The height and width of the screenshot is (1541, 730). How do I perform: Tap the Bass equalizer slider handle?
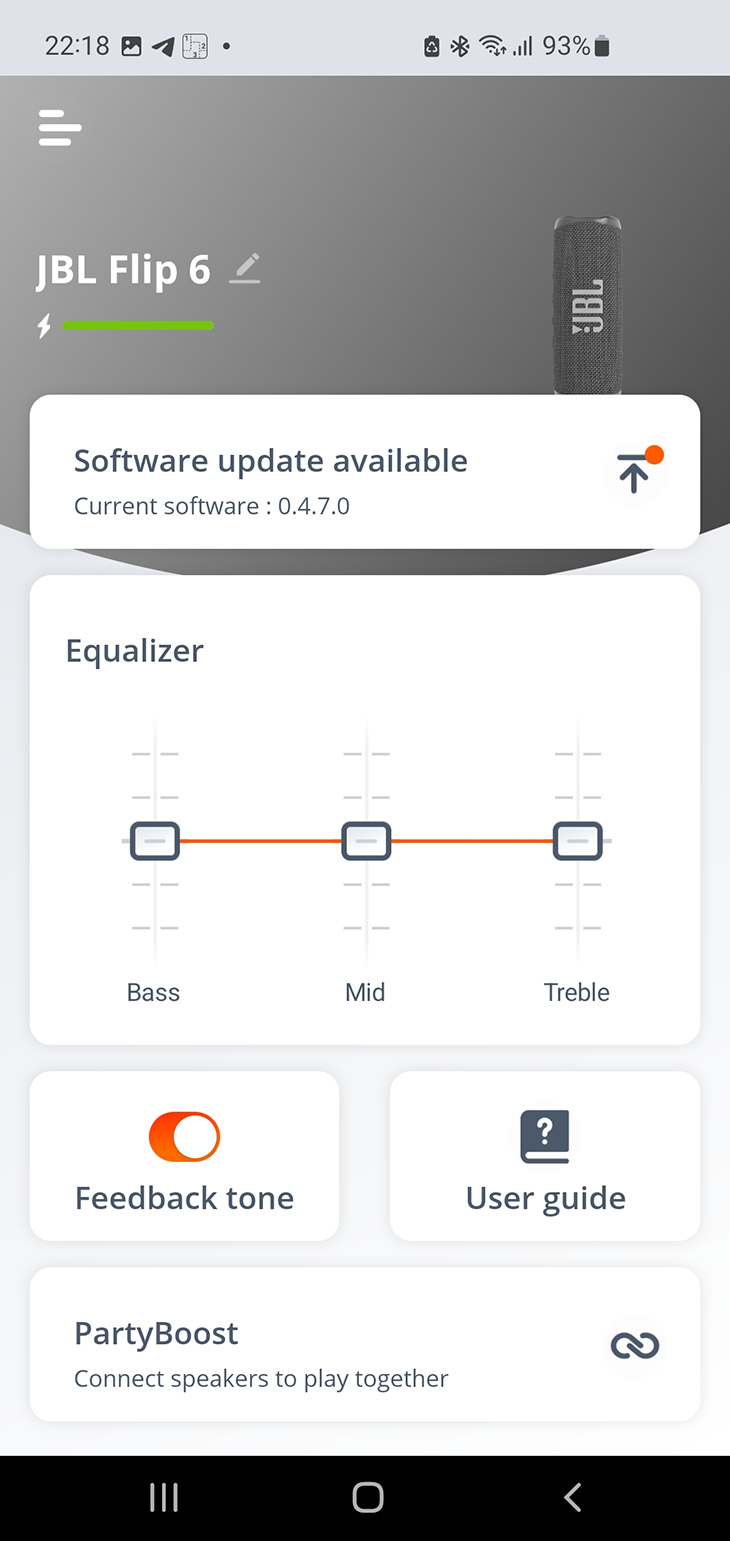click(155, 841)
